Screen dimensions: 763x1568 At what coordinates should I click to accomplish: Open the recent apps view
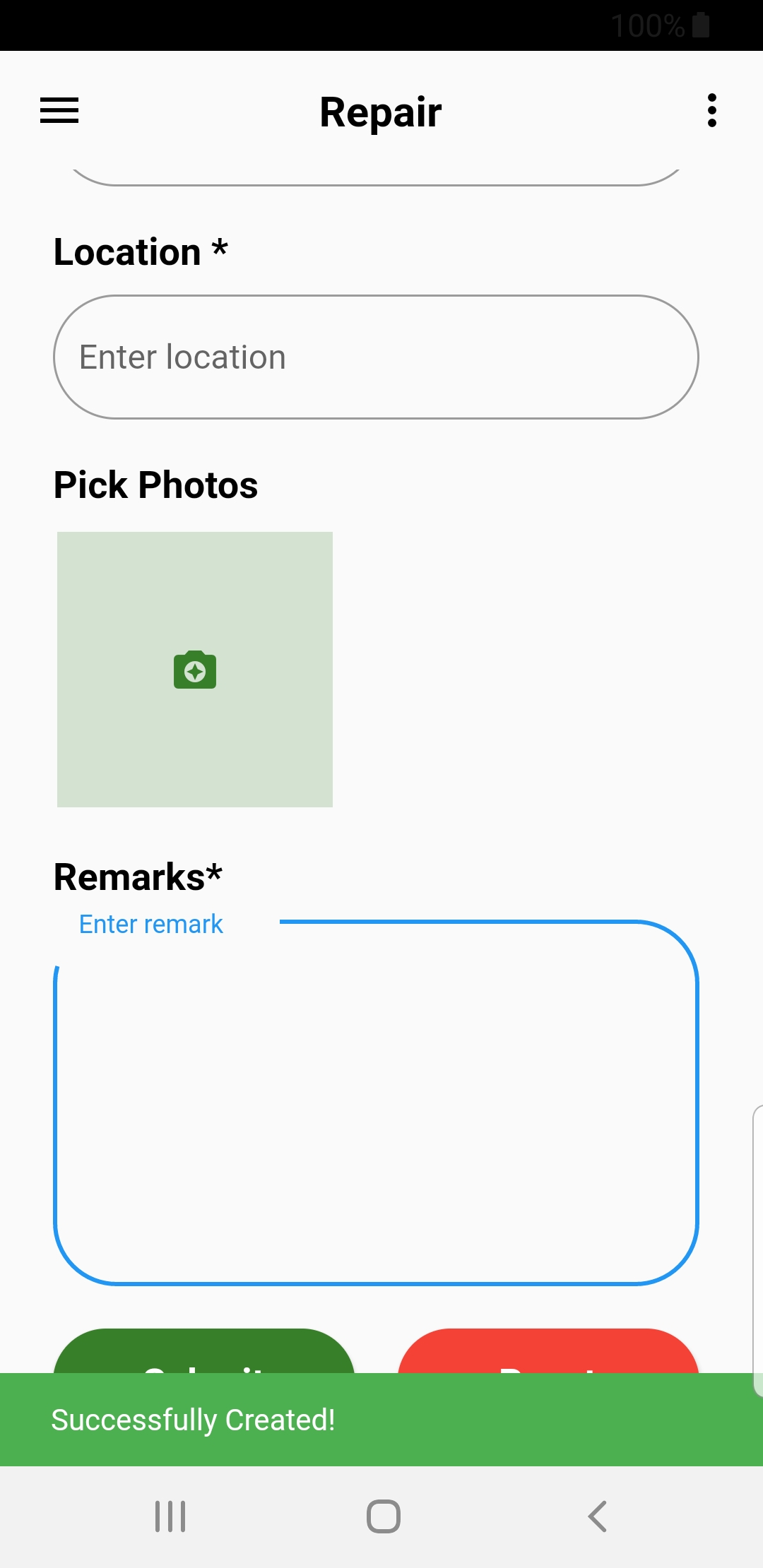[170, 1516]
